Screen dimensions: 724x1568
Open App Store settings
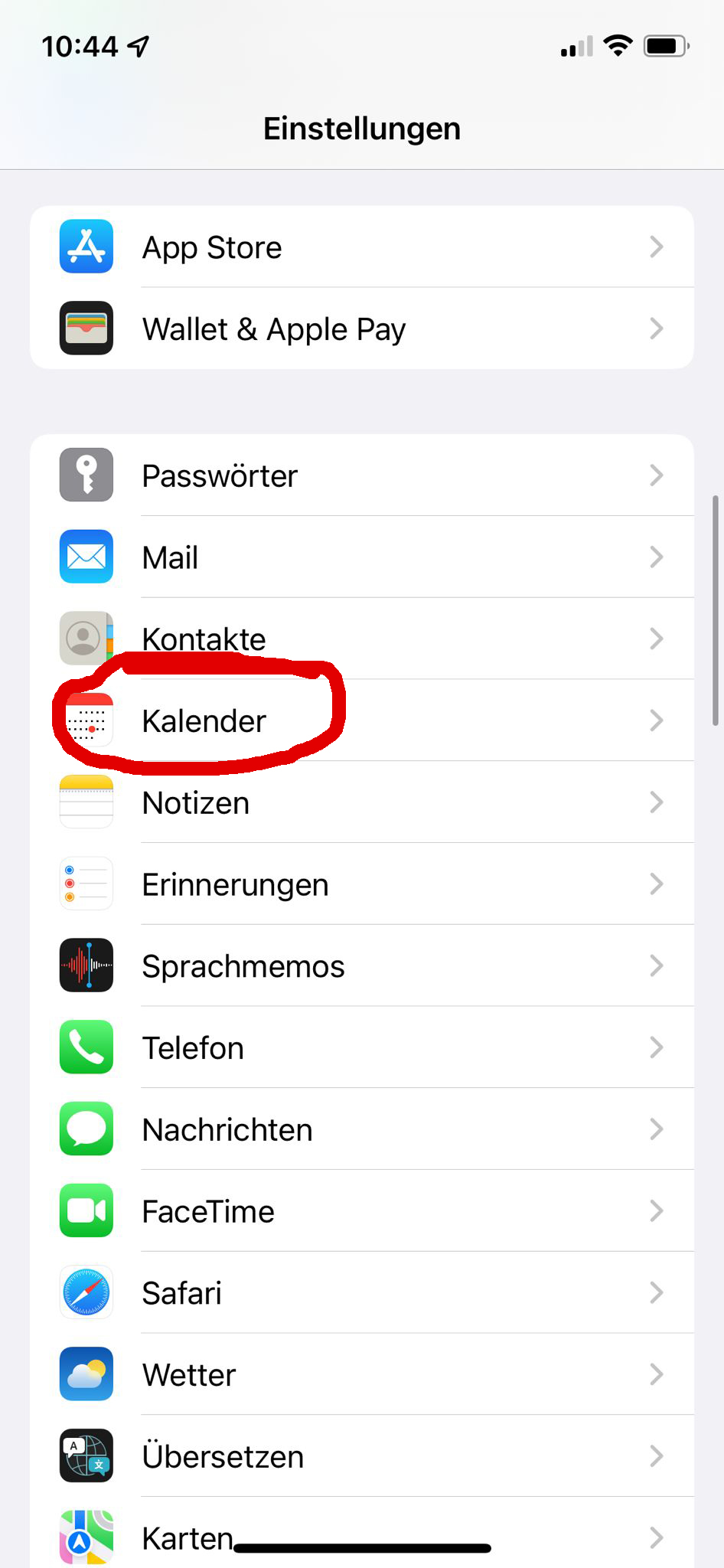coord(361,247)
